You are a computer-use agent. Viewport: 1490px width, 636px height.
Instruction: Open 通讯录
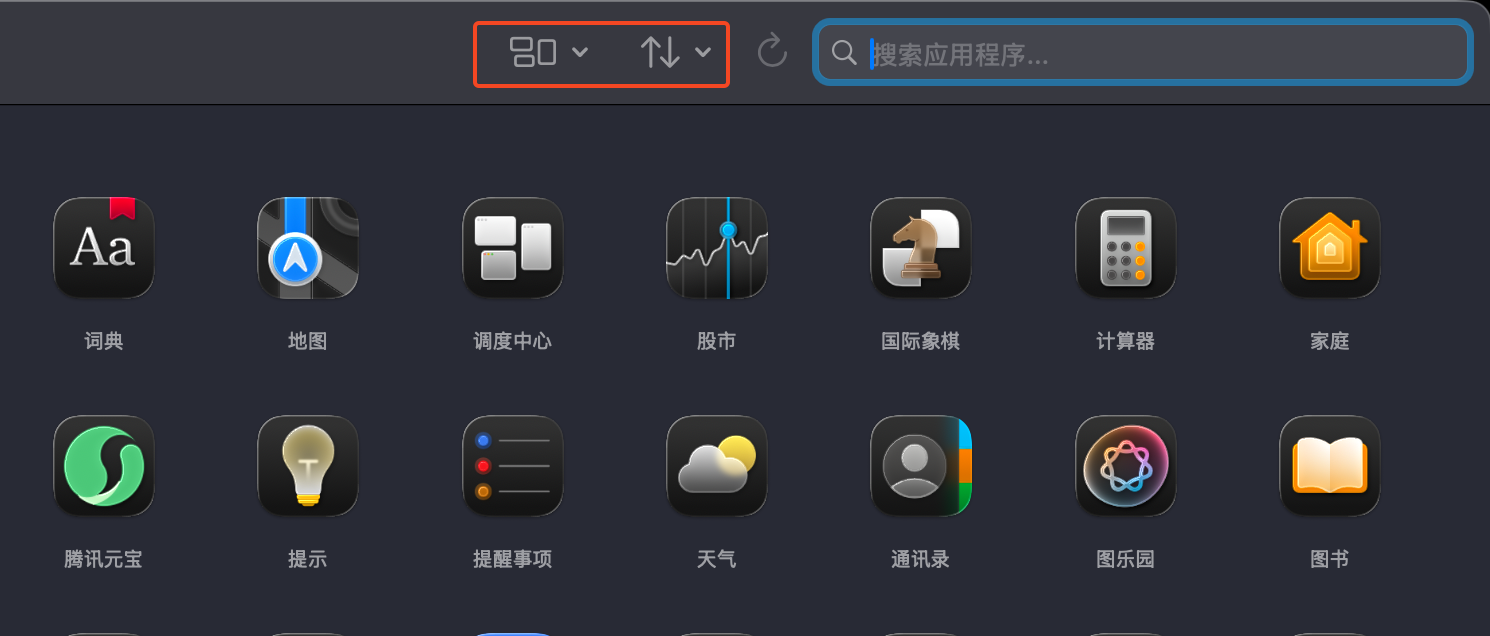[921, 467]
